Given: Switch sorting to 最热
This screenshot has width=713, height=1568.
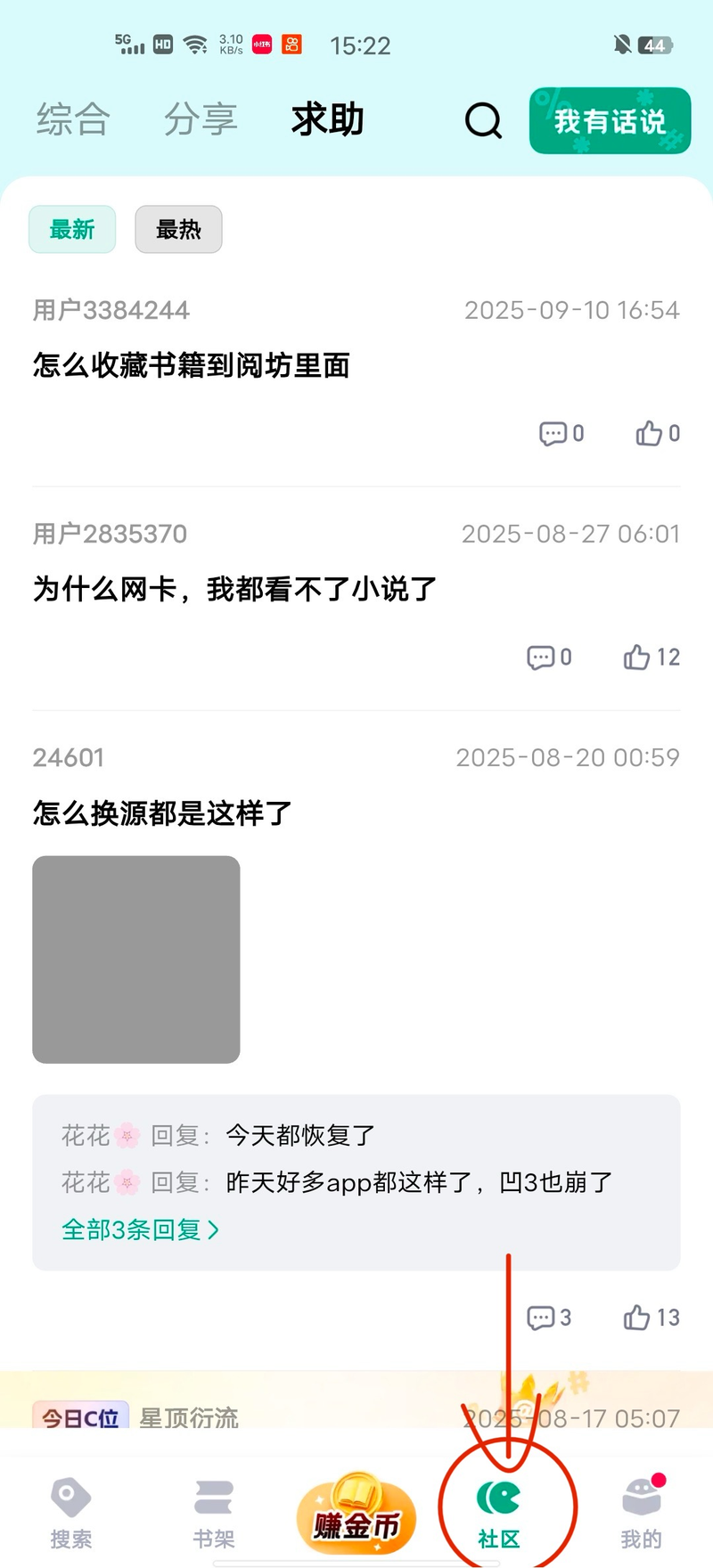Looking at the screenshot, I should coord(178,229).
